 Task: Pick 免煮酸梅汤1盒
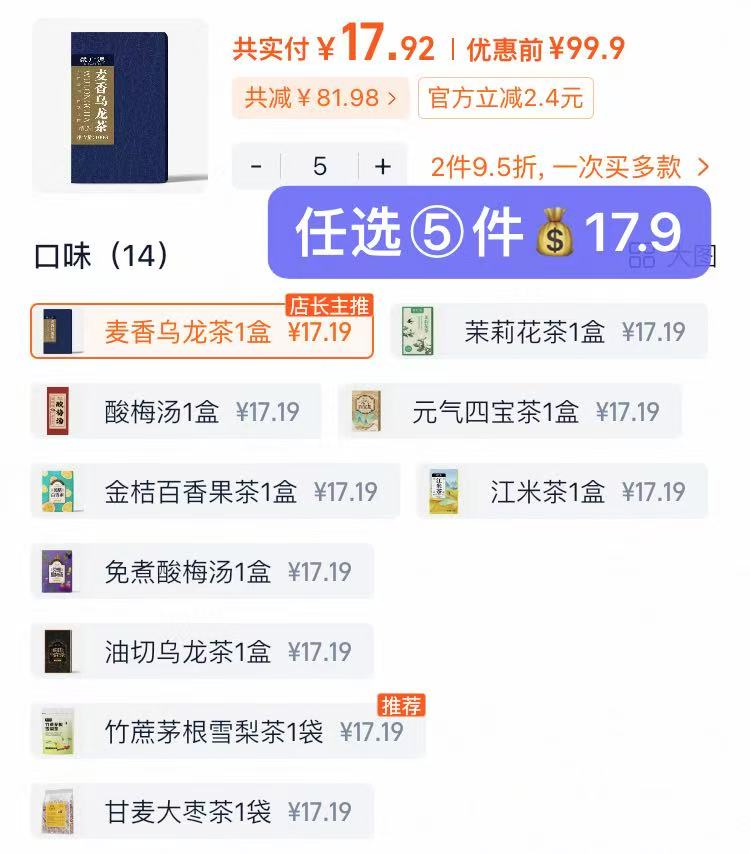point(202,571)
